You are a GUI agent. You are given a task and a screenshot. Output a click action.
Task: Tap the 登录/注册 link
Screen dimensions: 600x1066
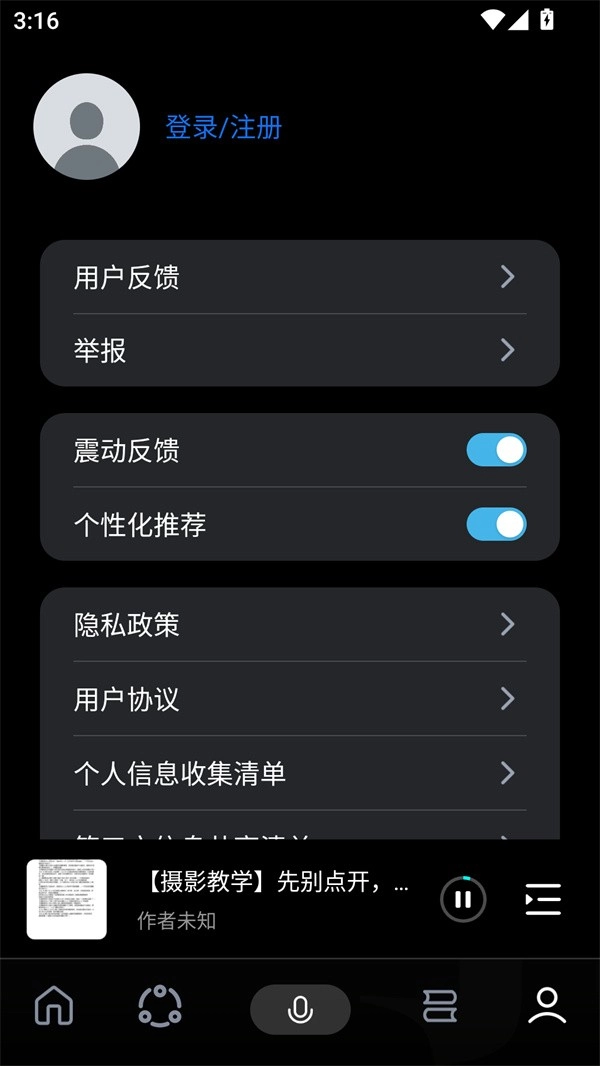tap(223, 127)
